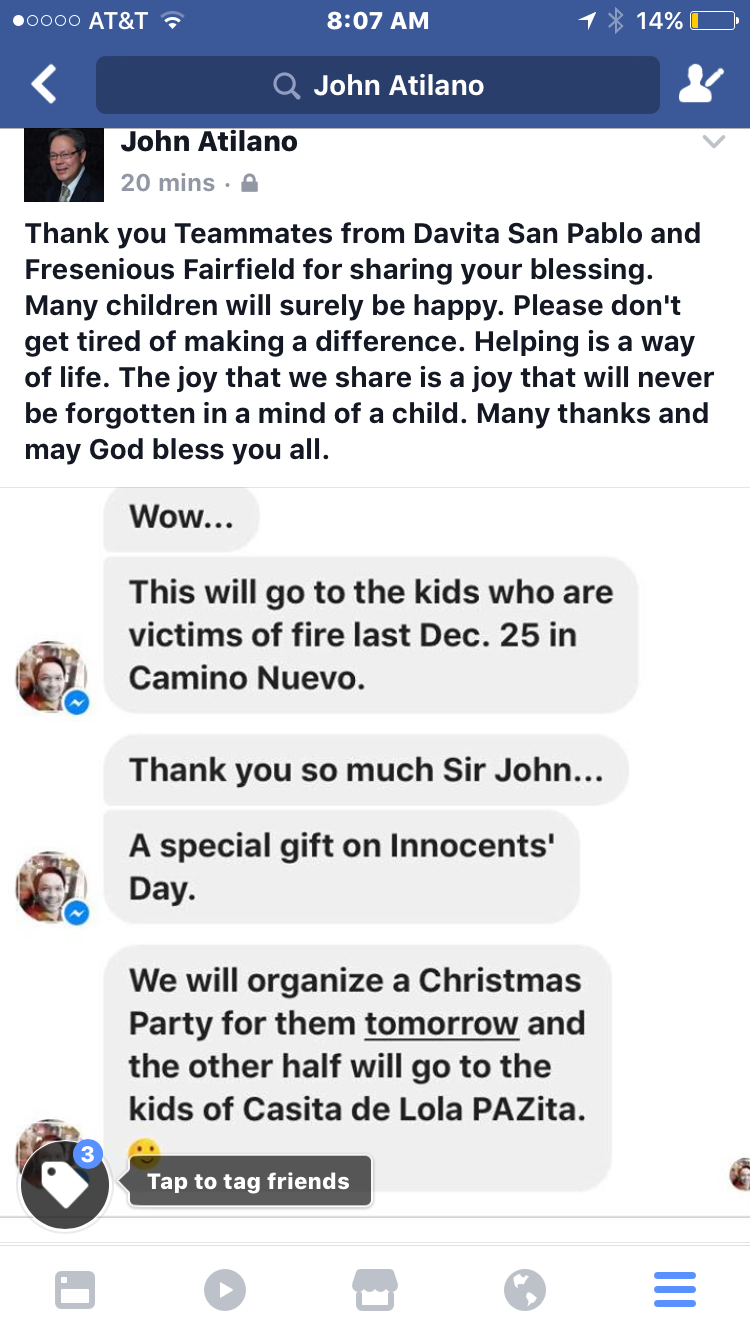Go back using the top arrow
The height and width of the screenshot is (1334, 750).
tap(44, 85)
